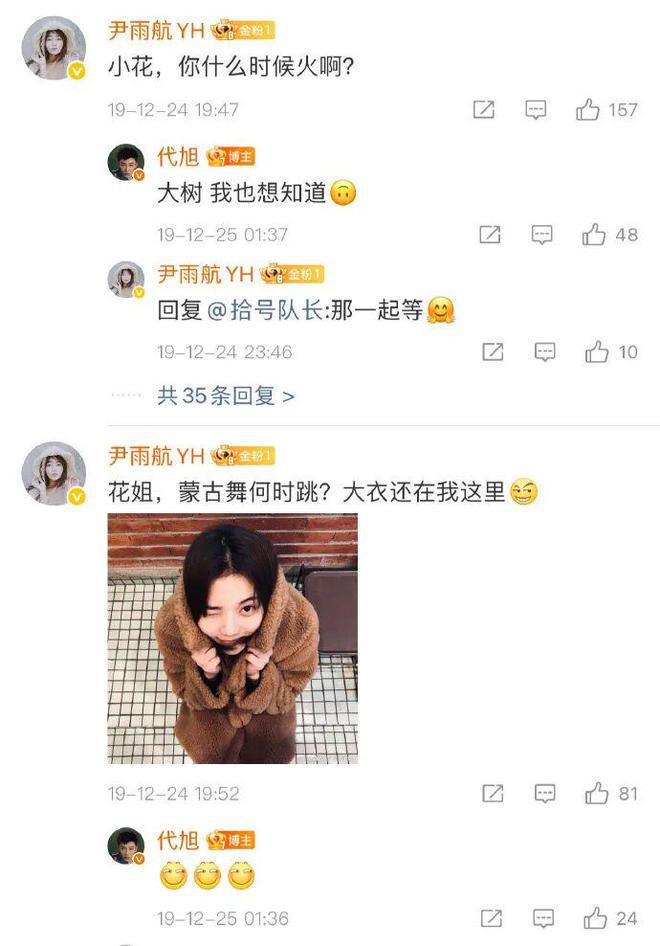Like the comment '小花，你什么时候火啊?'
The height and width of the screenshot is (946, 660).
point(588,110)
